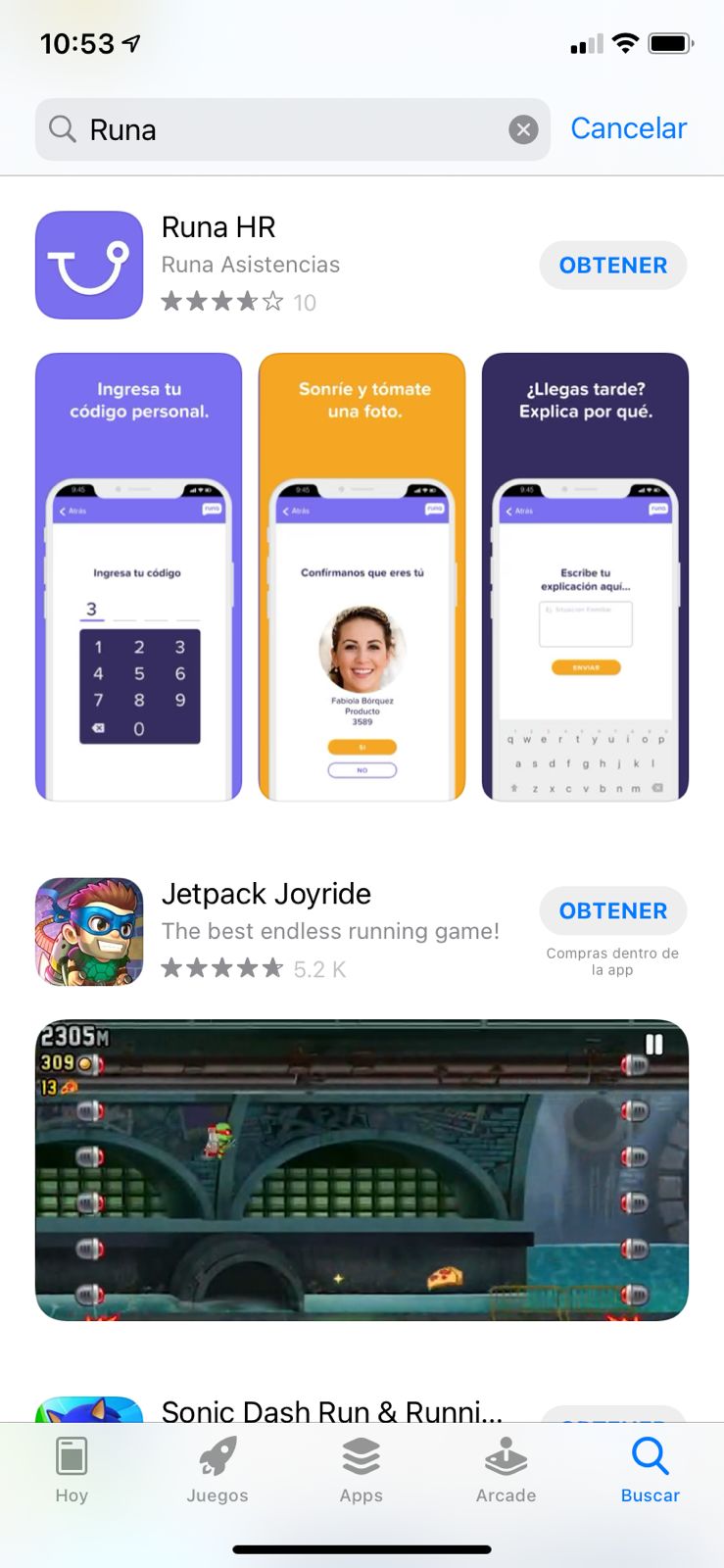Clear the Runa search text
The image size is (724, 1568).
(523, 129)
